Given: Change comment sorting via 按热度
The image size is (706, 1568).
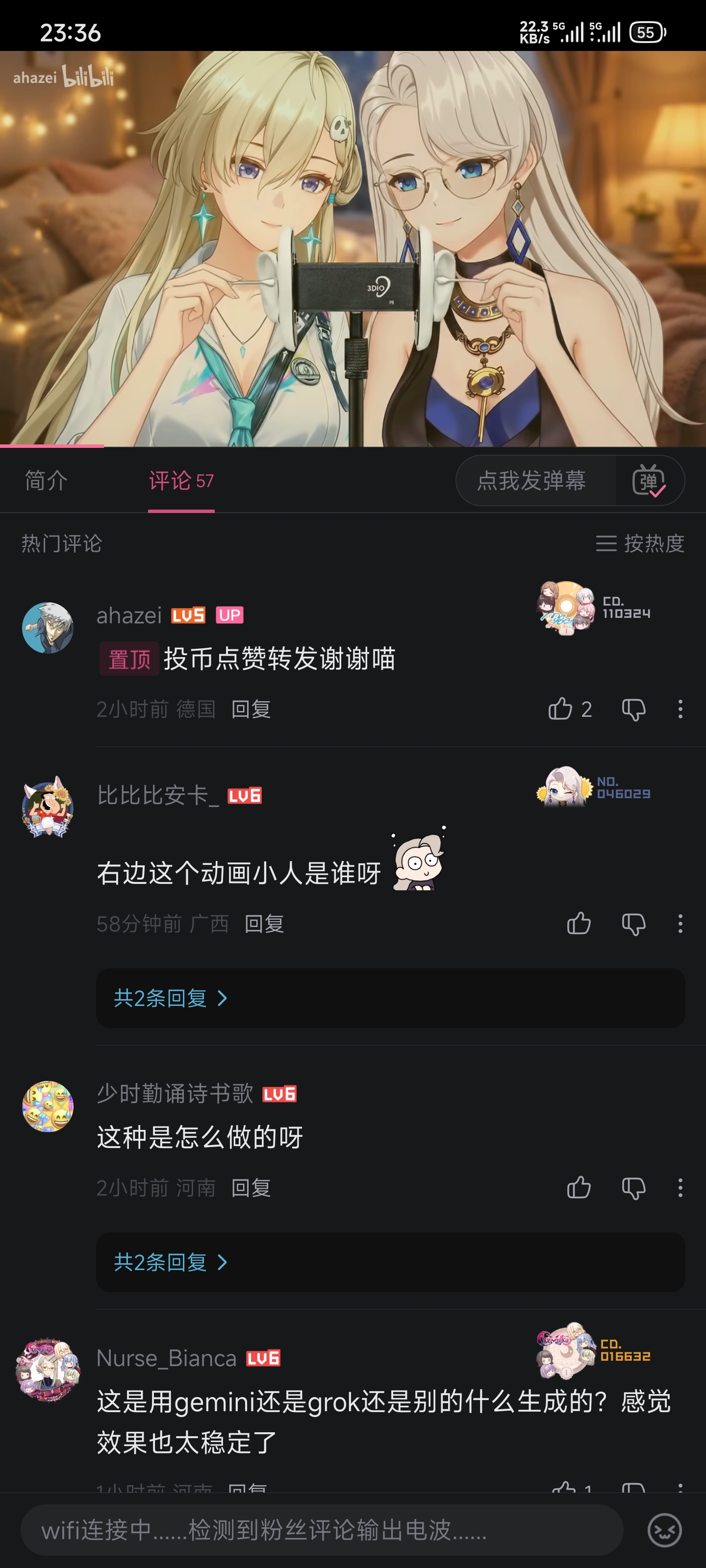Looking at the screenshot, I should click(640, 543).
